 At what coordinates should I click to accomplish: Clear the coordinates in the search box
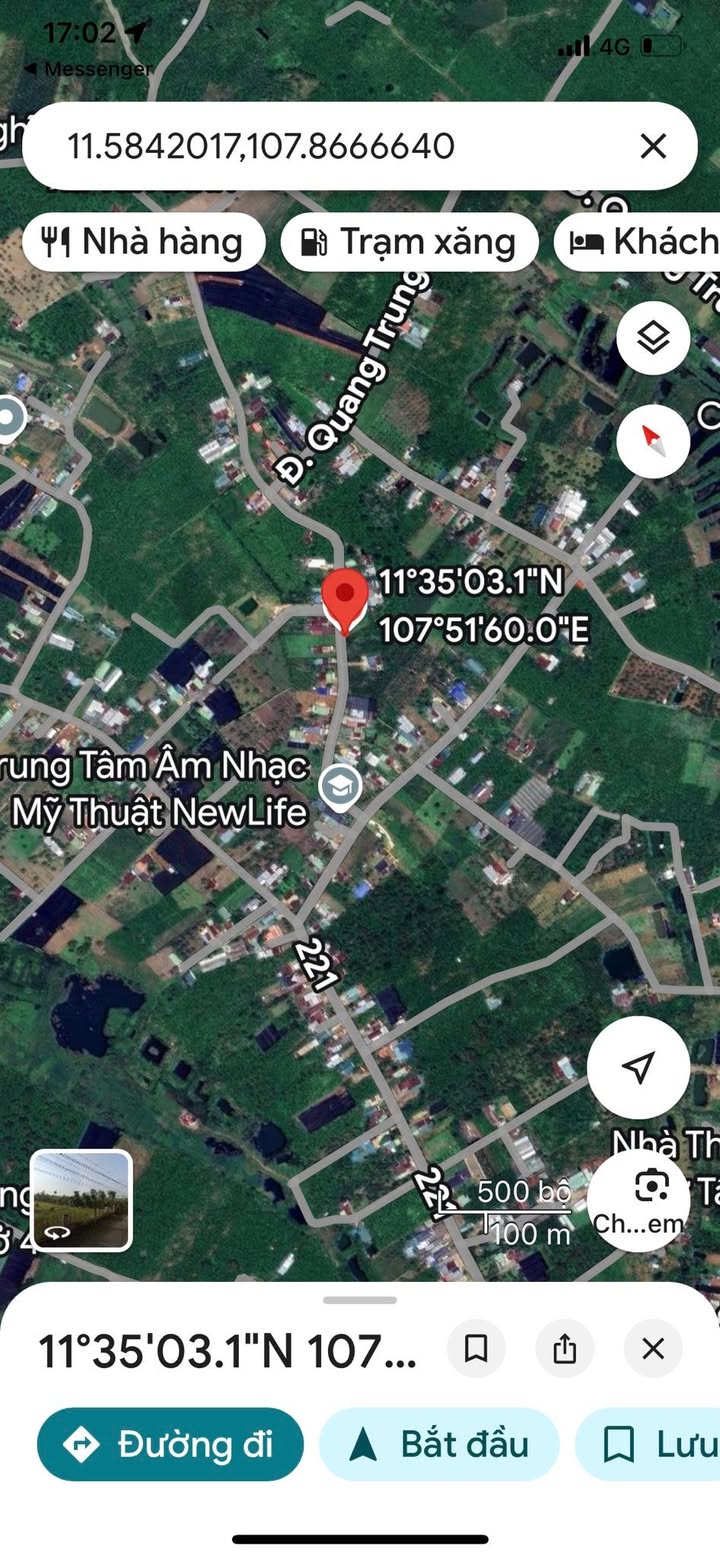pyautogui.click(x=653, y=147)
